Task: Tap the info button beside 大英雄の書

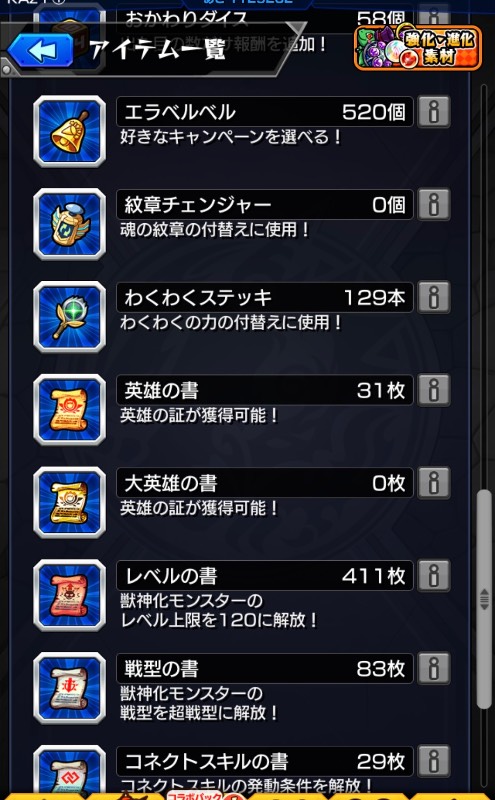Action: tap(434, 483)
